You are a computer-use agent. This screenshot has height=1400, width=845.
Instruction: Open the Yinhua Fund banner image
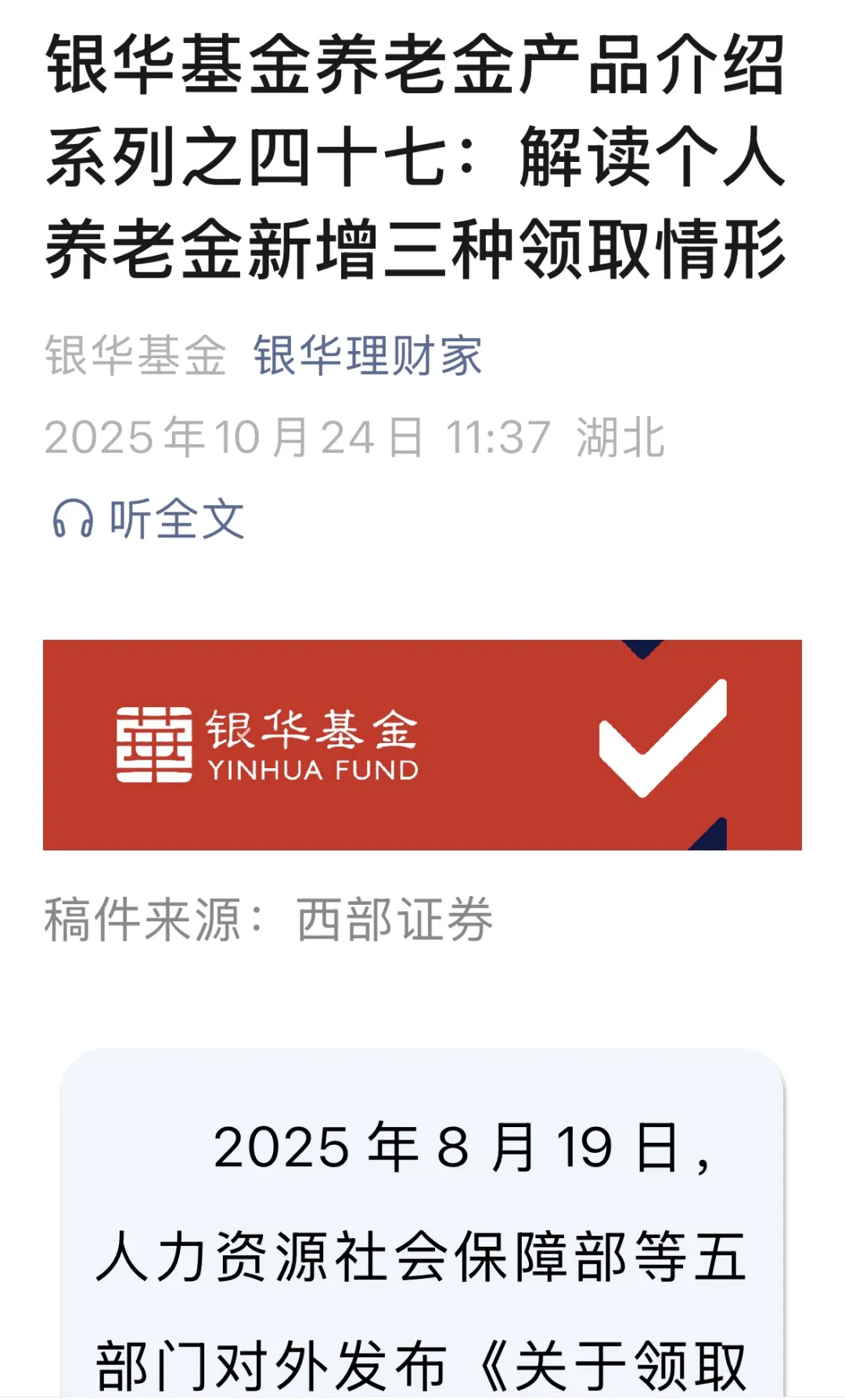click(x=422, y=745)
